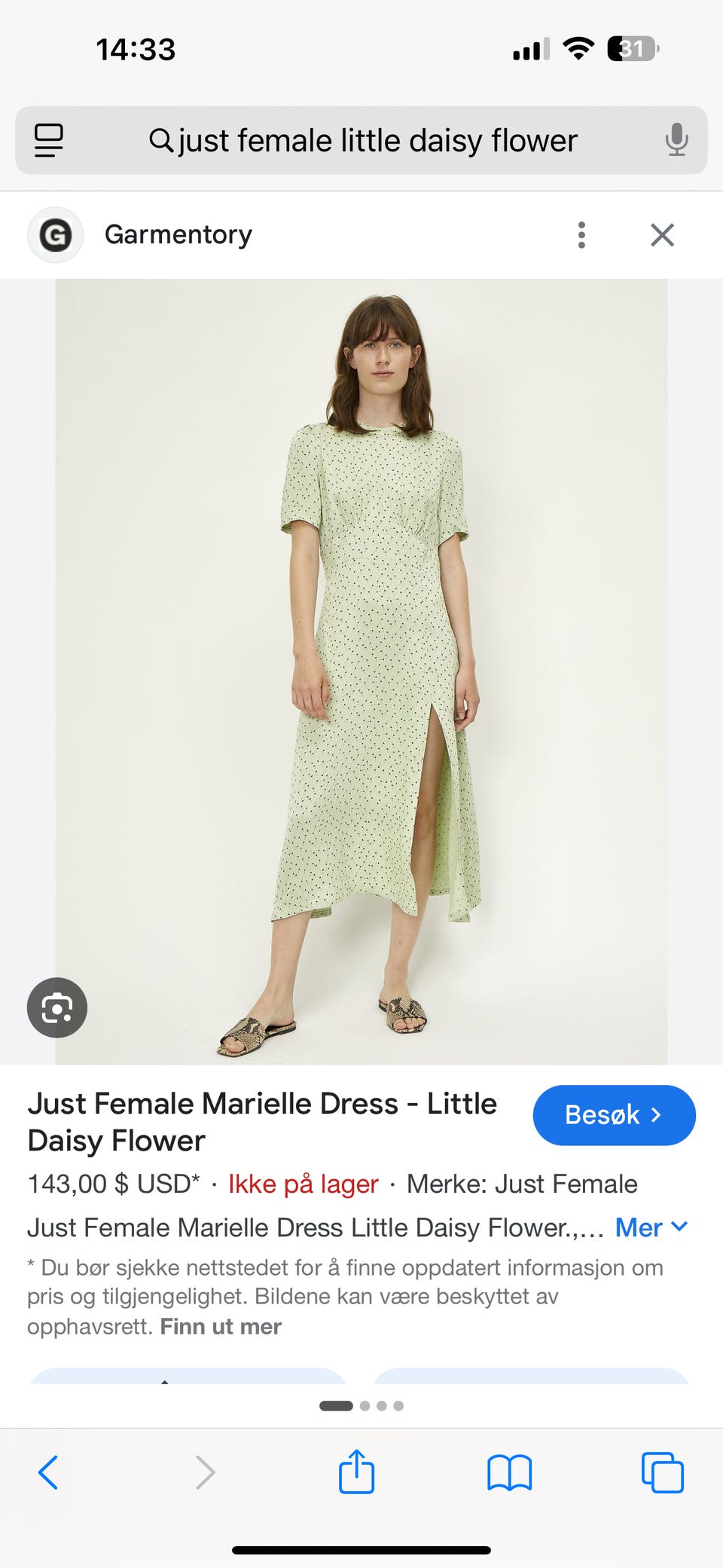Start voice search with the microphone

point(676,140)
